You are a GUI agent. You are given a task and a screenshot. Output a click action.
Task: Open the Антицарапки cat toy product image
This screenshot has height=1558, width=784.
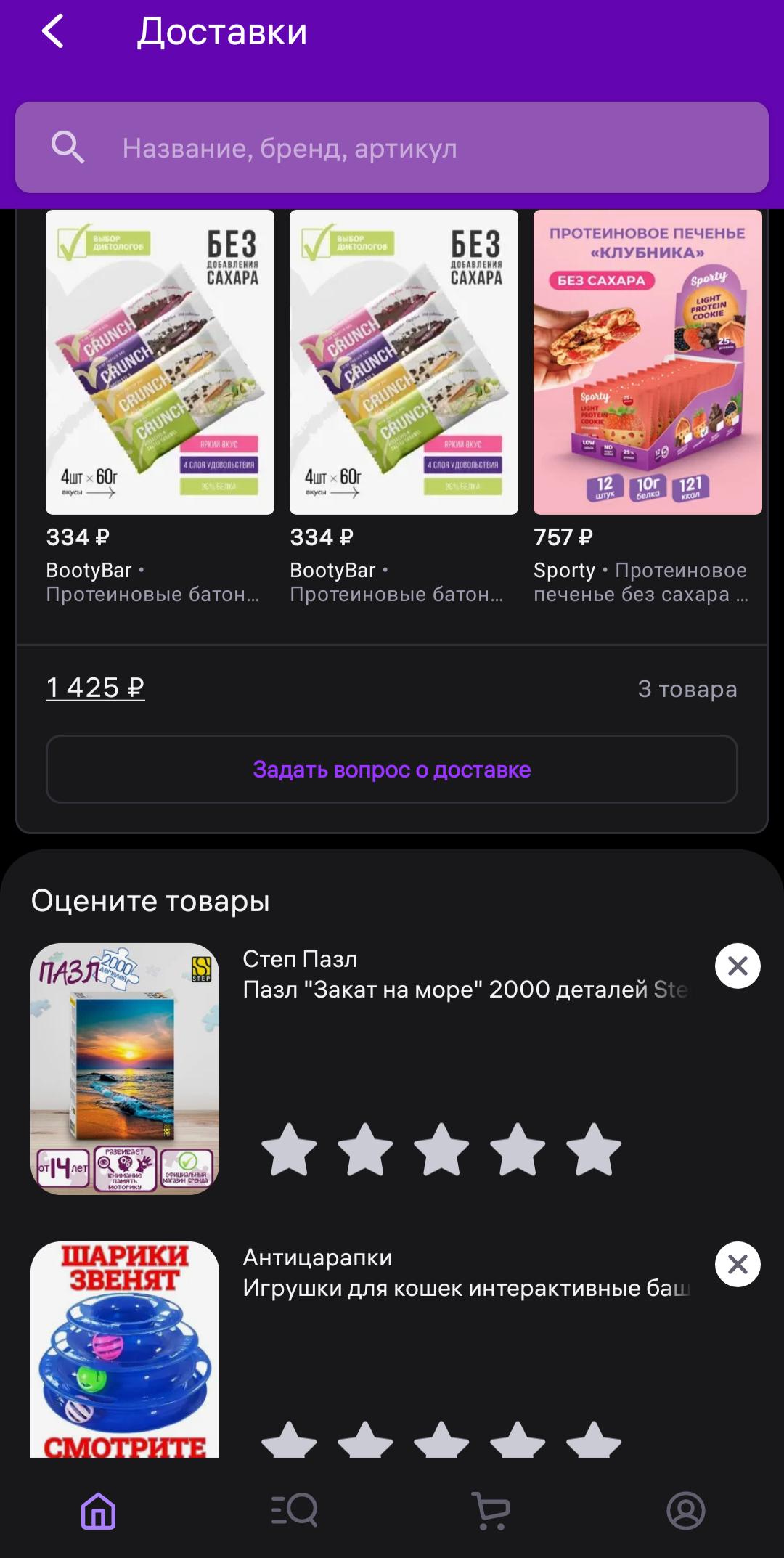pyautogui.click(x=125, y=1350)
